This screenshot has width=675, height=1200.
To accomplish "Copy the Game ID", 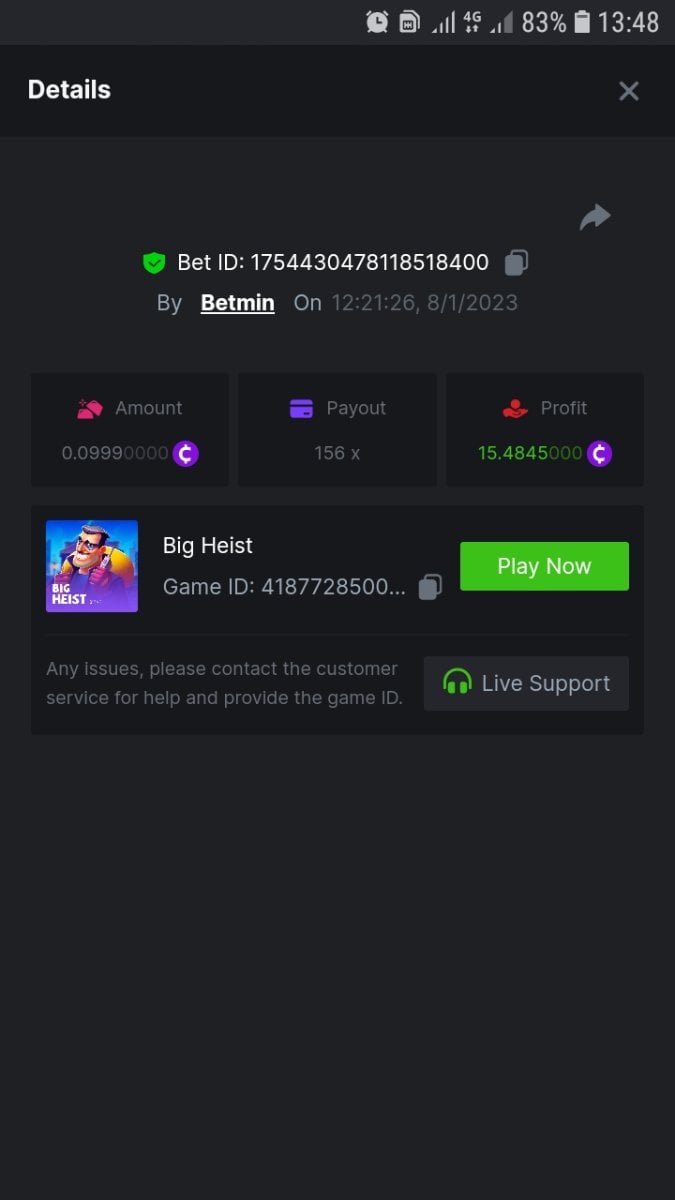I will (x=430, y=587).
